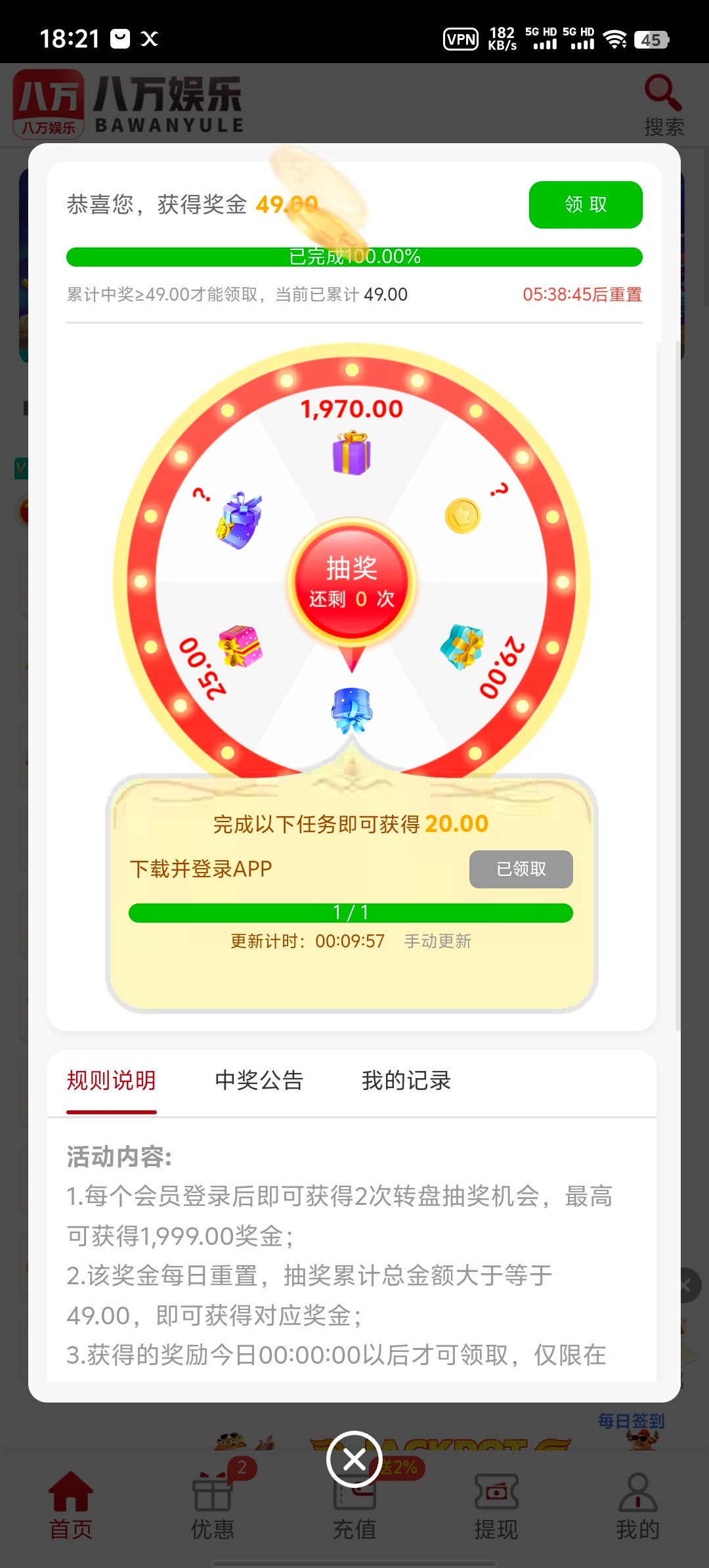Tap the 已领取 task button
The width and height of the screenshot is (709, 1568).
(x=521, y=869)
